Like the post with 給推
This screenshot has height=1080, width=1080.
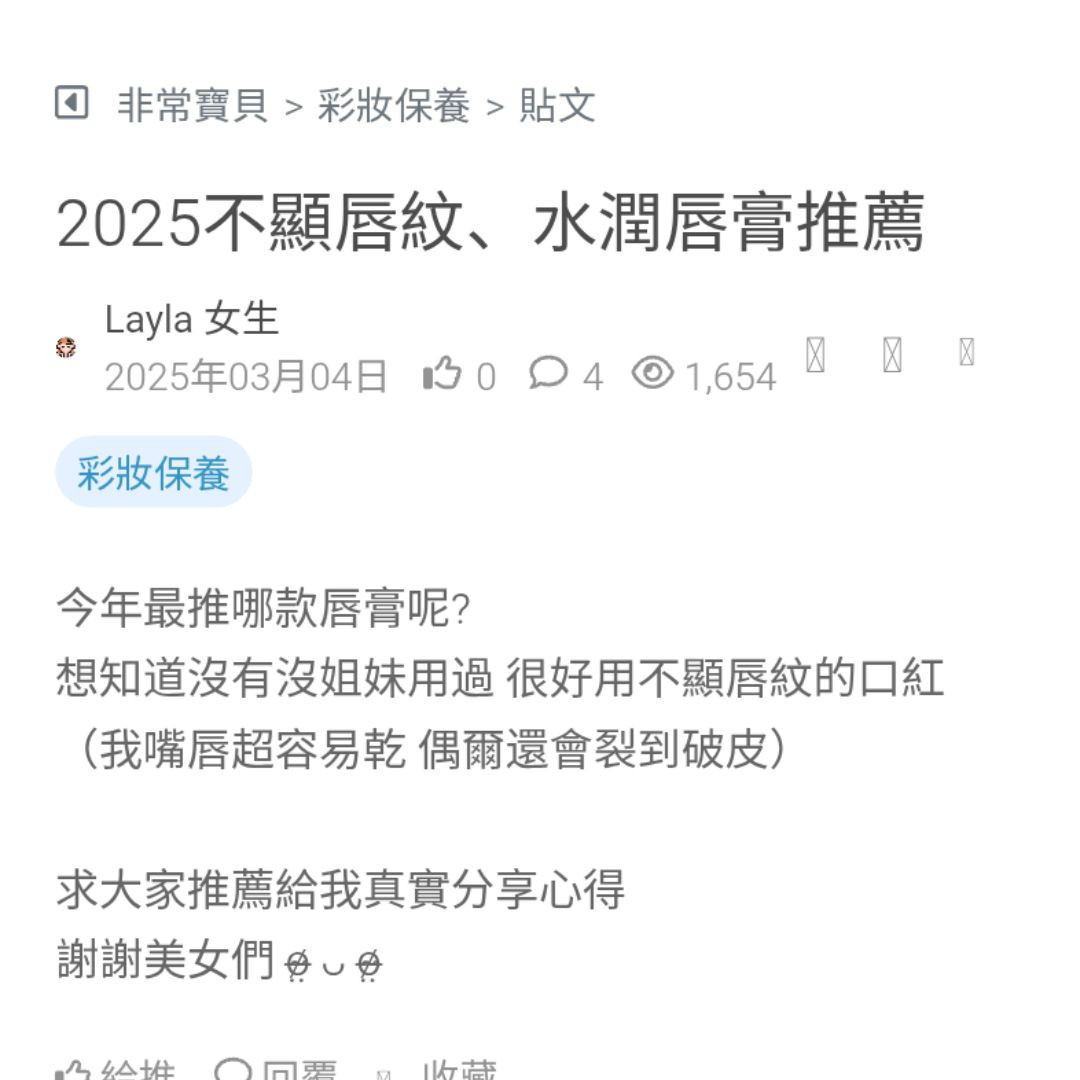(116, 1070)
